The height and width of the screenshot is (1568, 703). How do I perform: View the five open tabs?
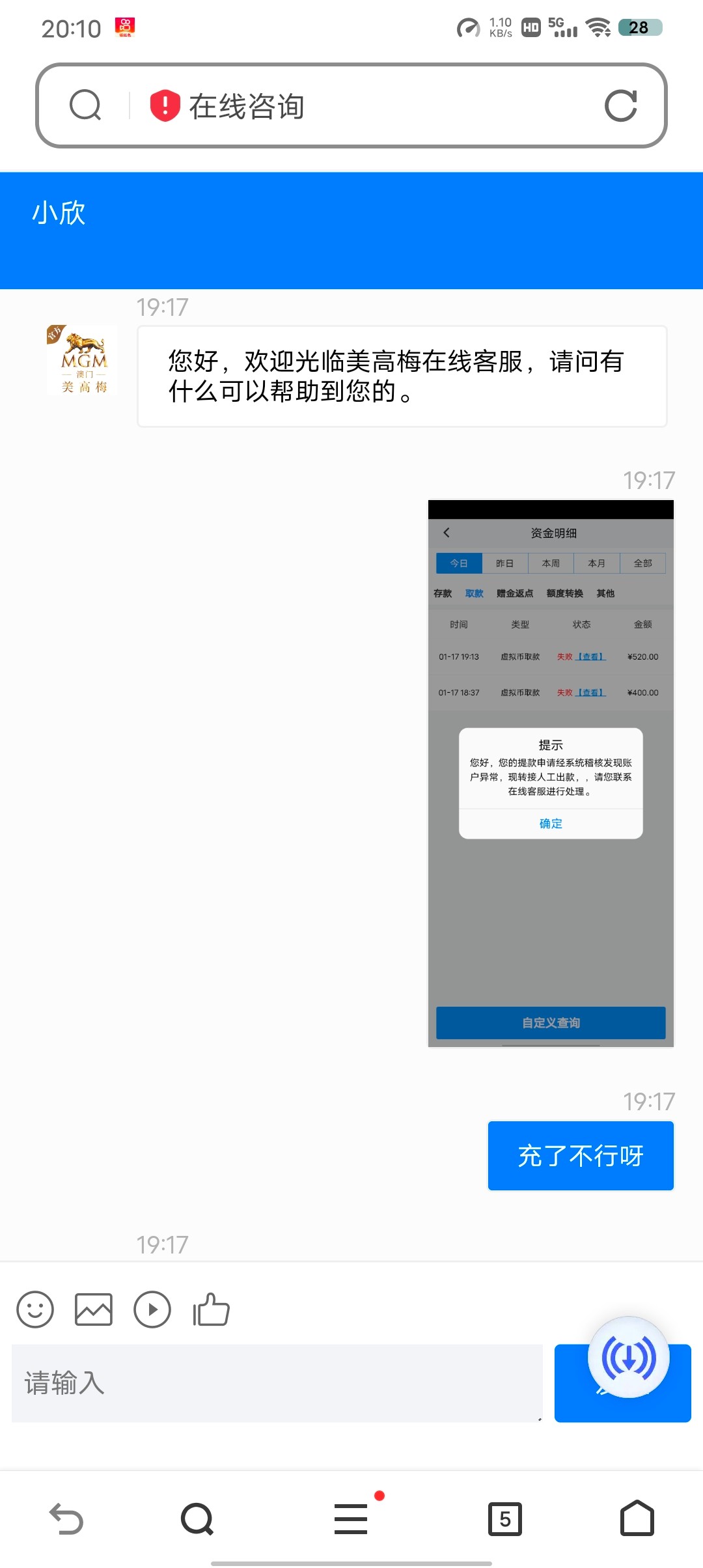[x=505, y=1519]
